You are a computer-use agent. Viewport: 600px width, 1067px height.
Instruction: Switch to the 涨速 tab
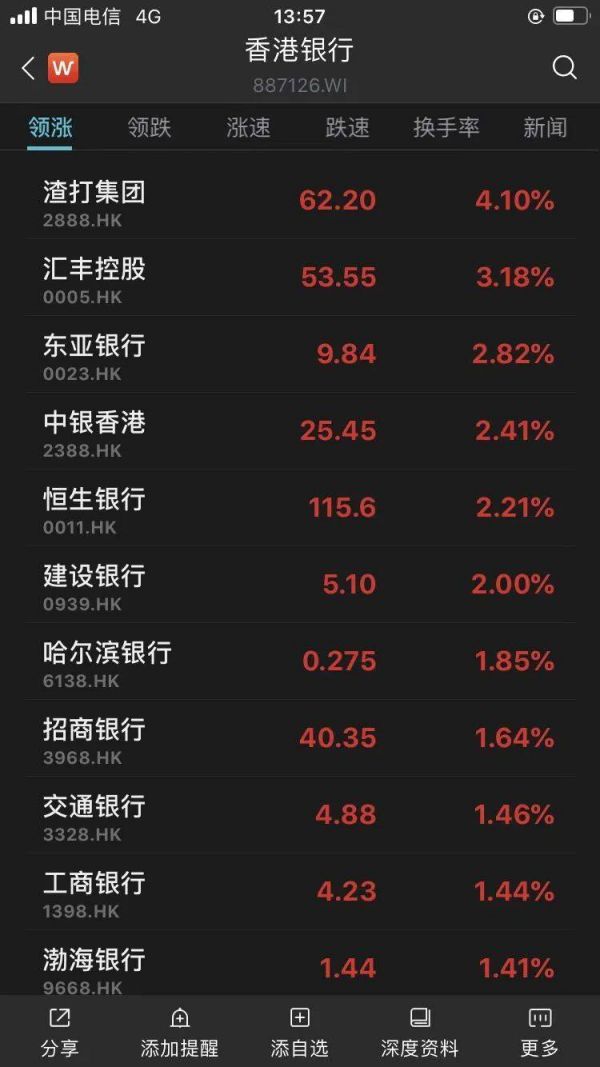248,128
